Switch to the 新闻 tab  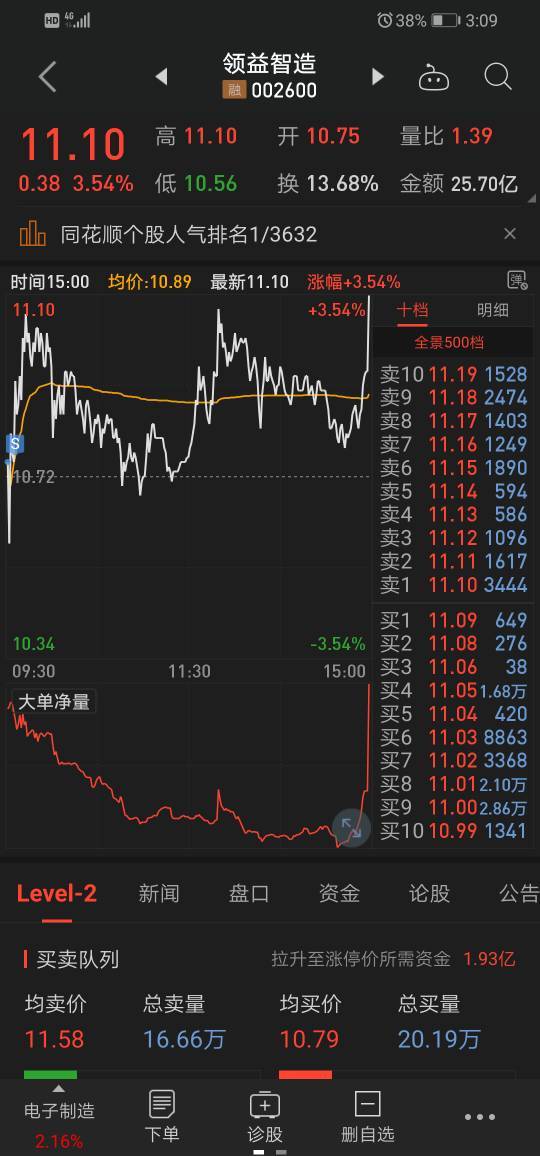[x=159, y=894]
